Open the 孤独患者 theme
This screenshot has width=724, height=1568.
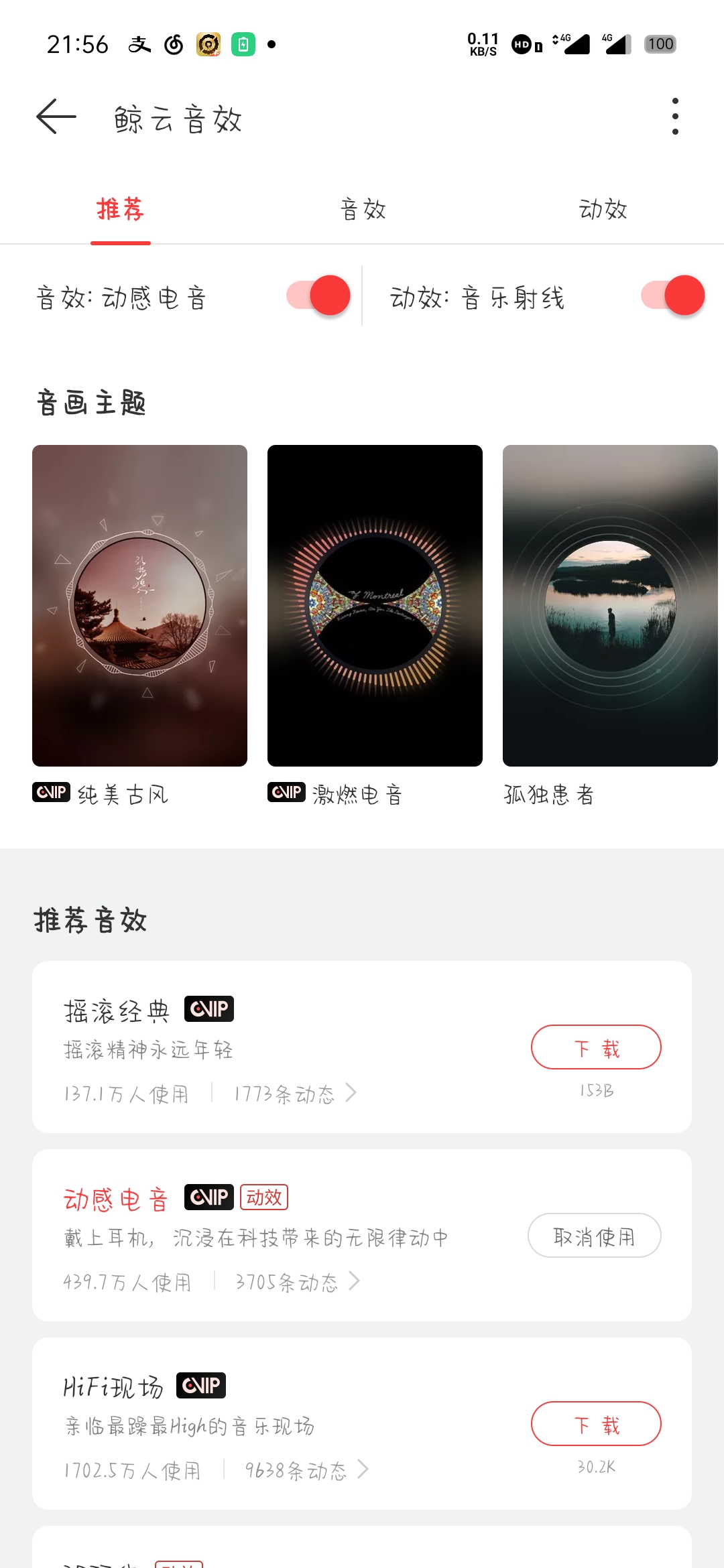point(610,606)
